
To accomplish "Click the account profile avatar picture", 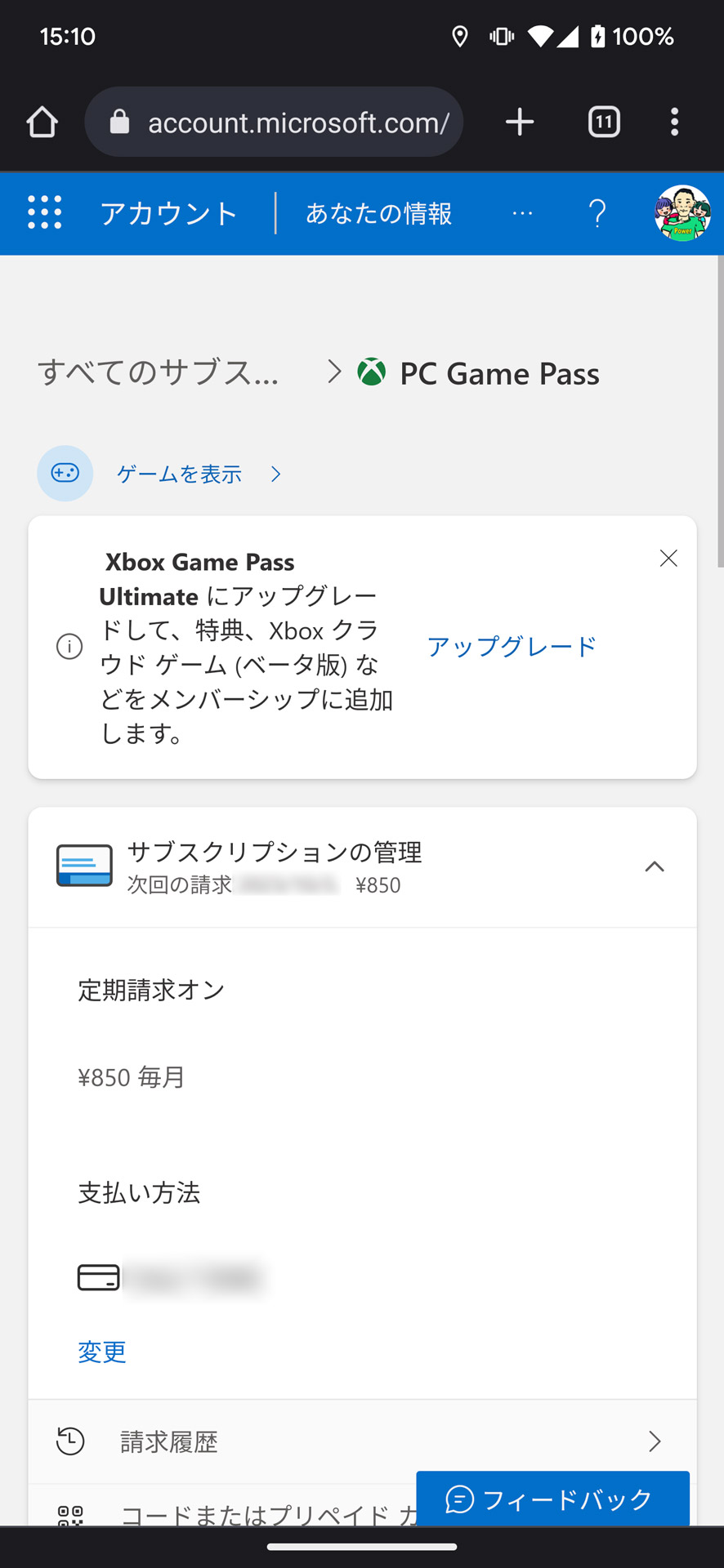I will tap(682, 213).
